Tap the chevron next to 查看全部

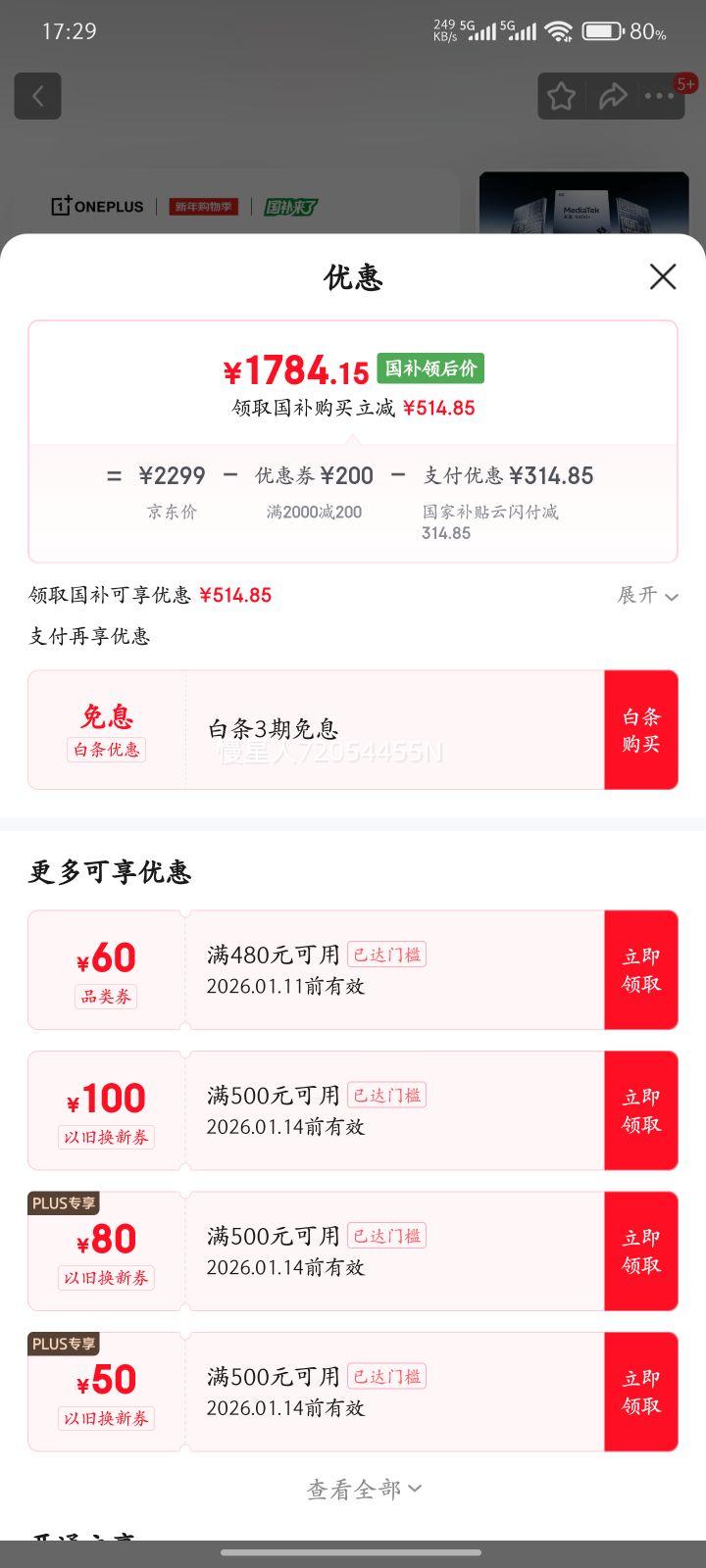coord(411,1488)
